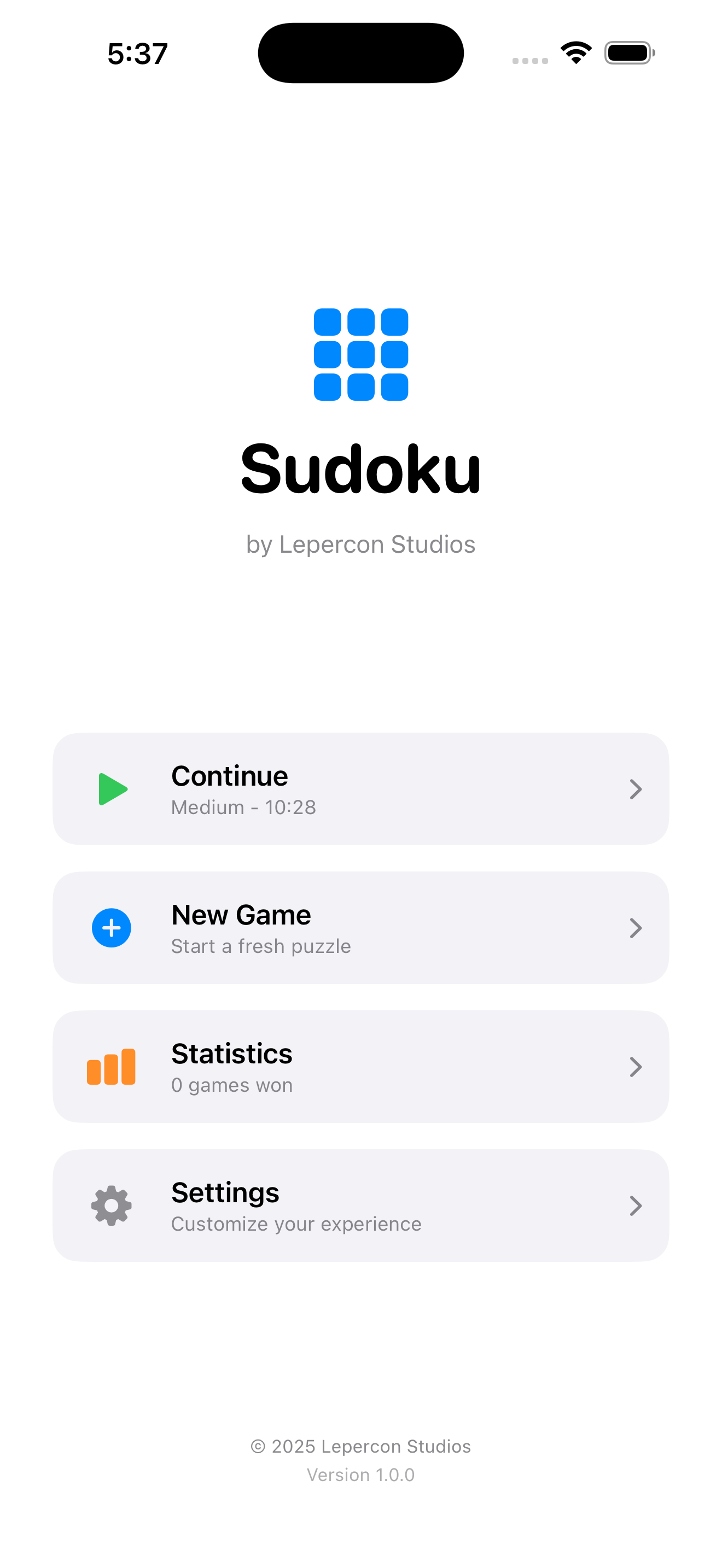Click the orange bar chart Statistics icon

pos(112,1067)
